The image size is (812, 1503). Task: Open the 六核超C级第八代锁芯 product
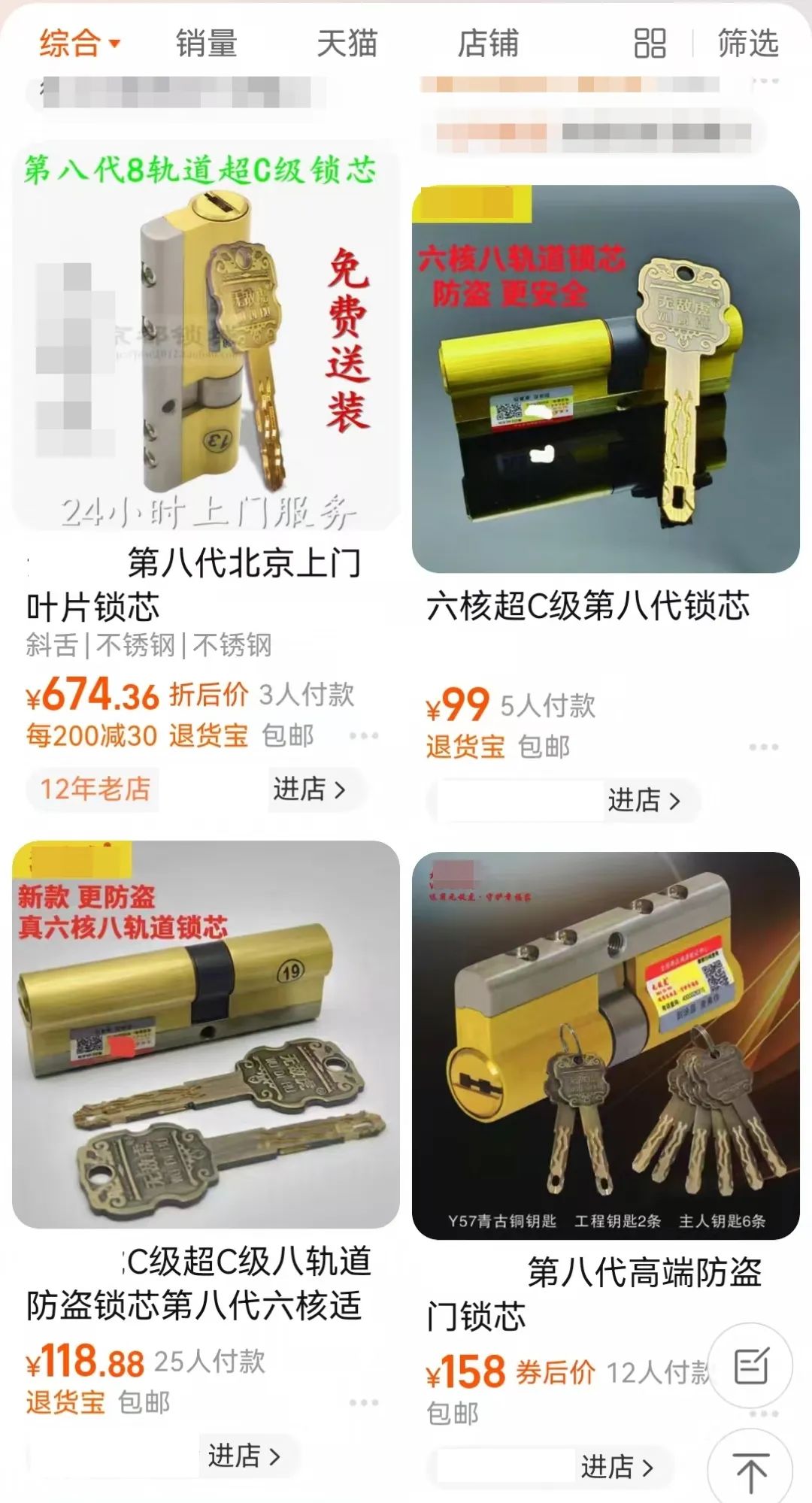[x=606, y=379]
